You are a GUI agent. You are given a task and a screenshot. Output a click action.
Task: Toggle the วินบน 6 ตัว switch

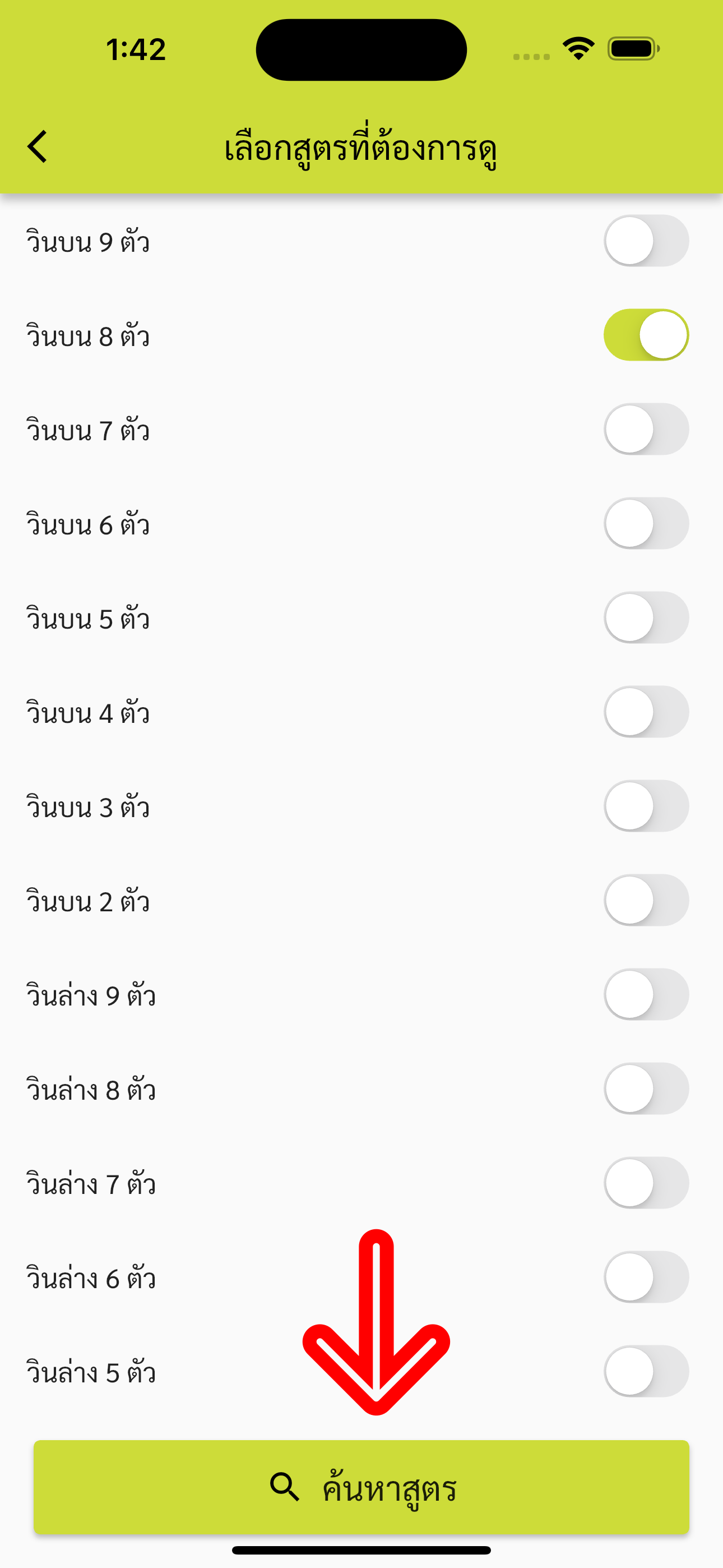point(646,523)
